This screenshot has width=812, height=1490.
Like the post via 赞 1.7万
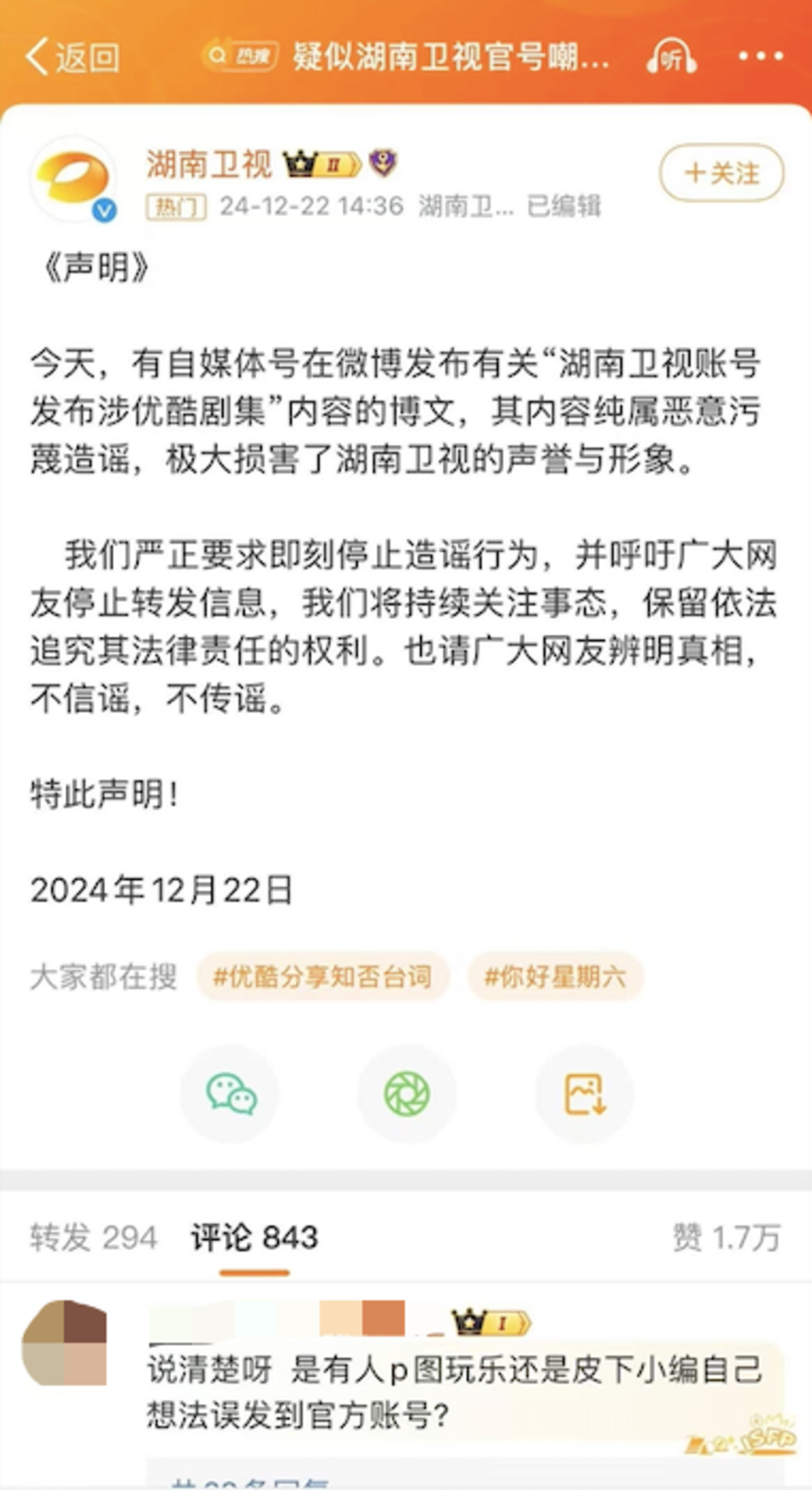pyautogui.click(x=726, y=1237)
